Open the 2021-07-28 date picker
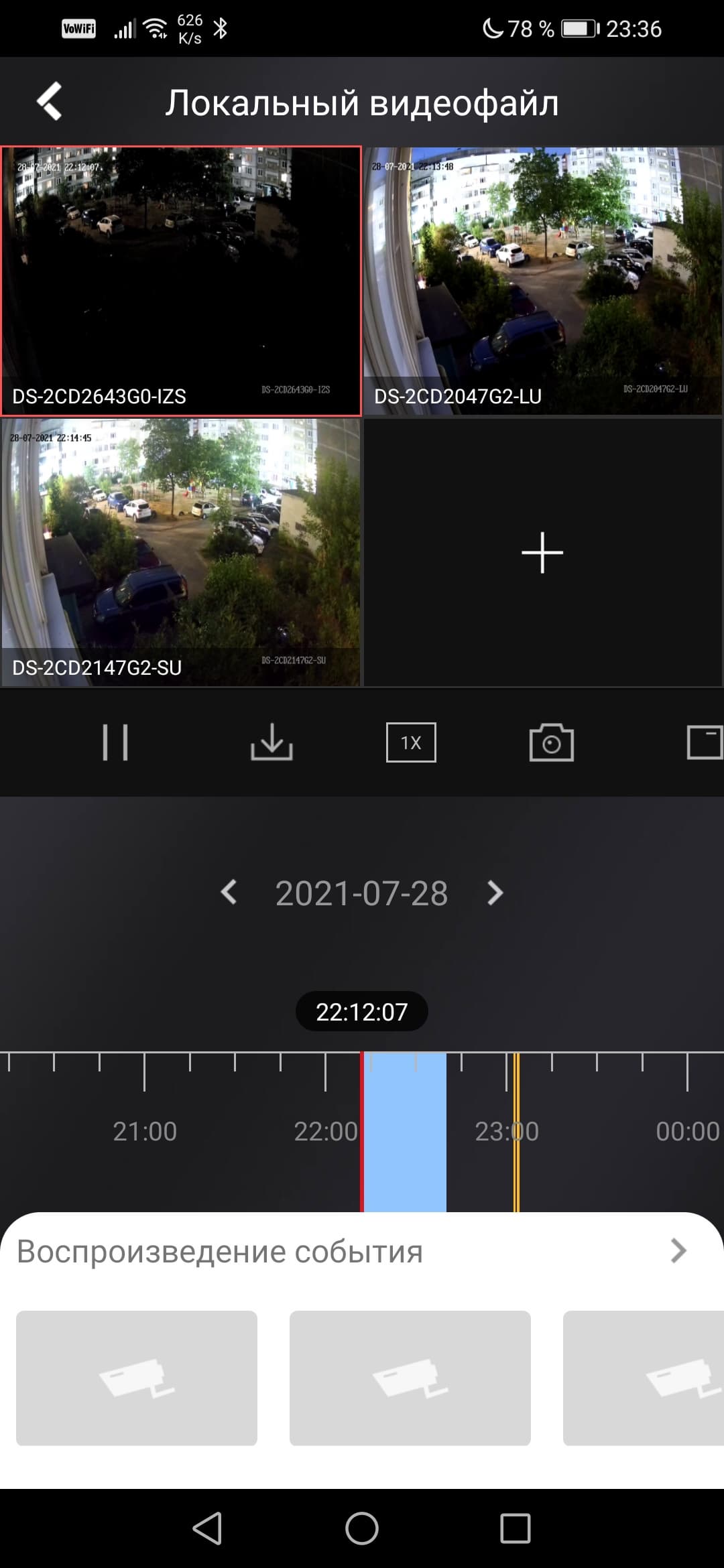 tap(361, 893)
